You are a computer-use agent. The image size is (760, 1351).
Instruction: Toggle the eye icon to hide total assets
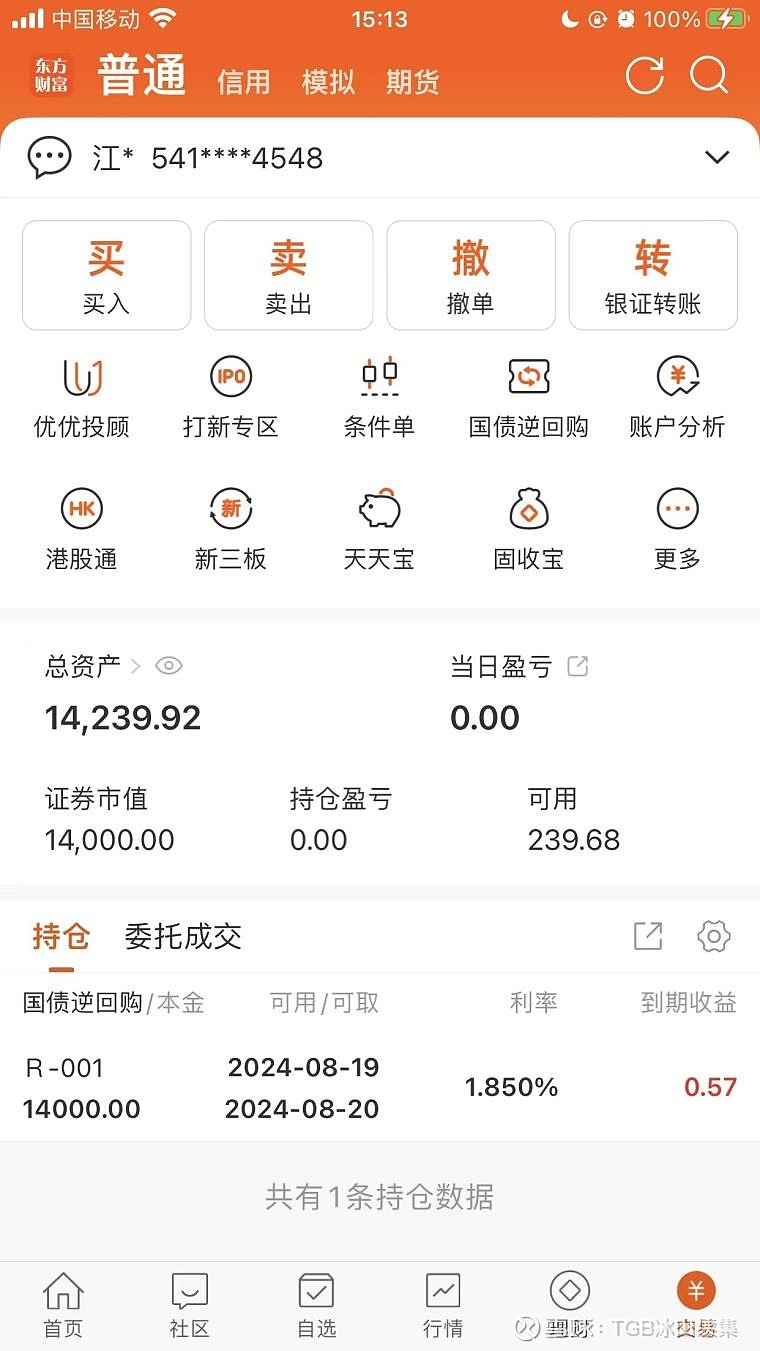click(168, 665)
